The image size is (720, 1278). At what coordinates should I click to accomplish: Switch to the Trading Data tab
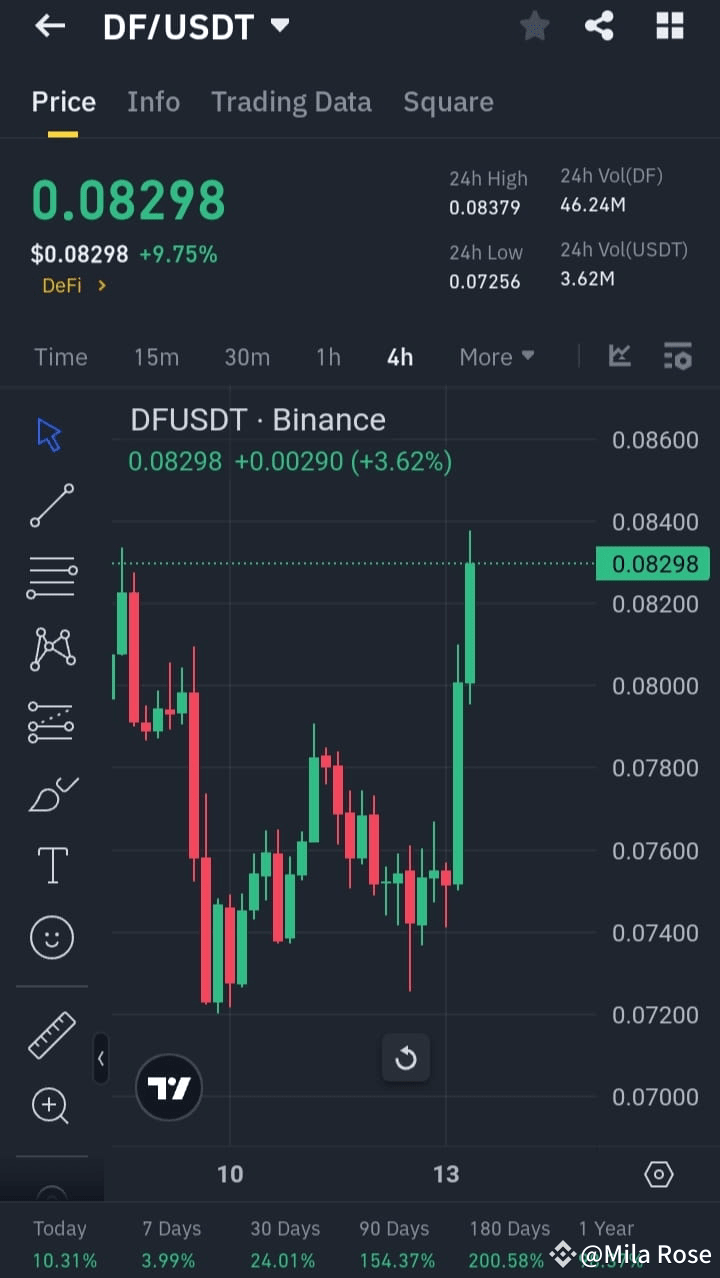click(291, 101)
